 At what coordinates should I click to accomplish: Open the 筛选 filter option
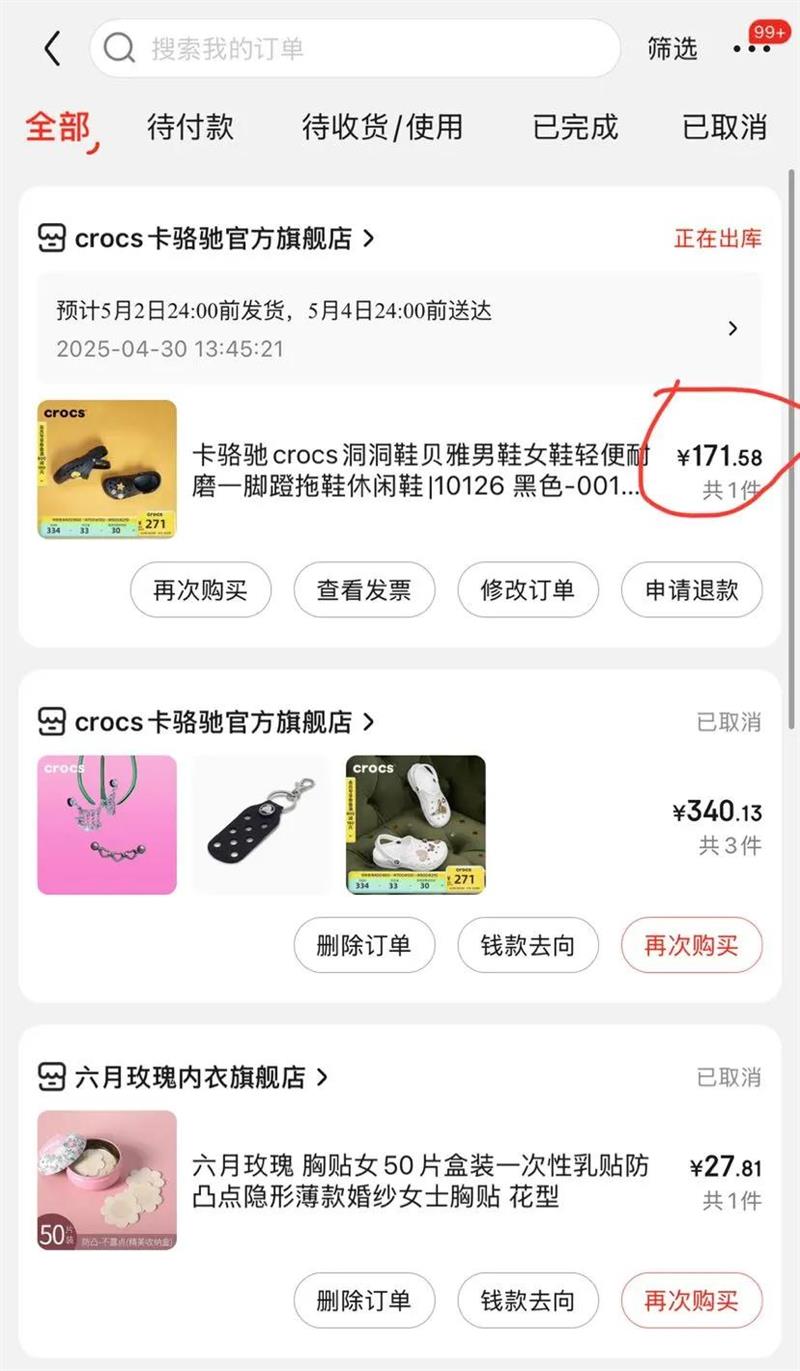(672, 48)
